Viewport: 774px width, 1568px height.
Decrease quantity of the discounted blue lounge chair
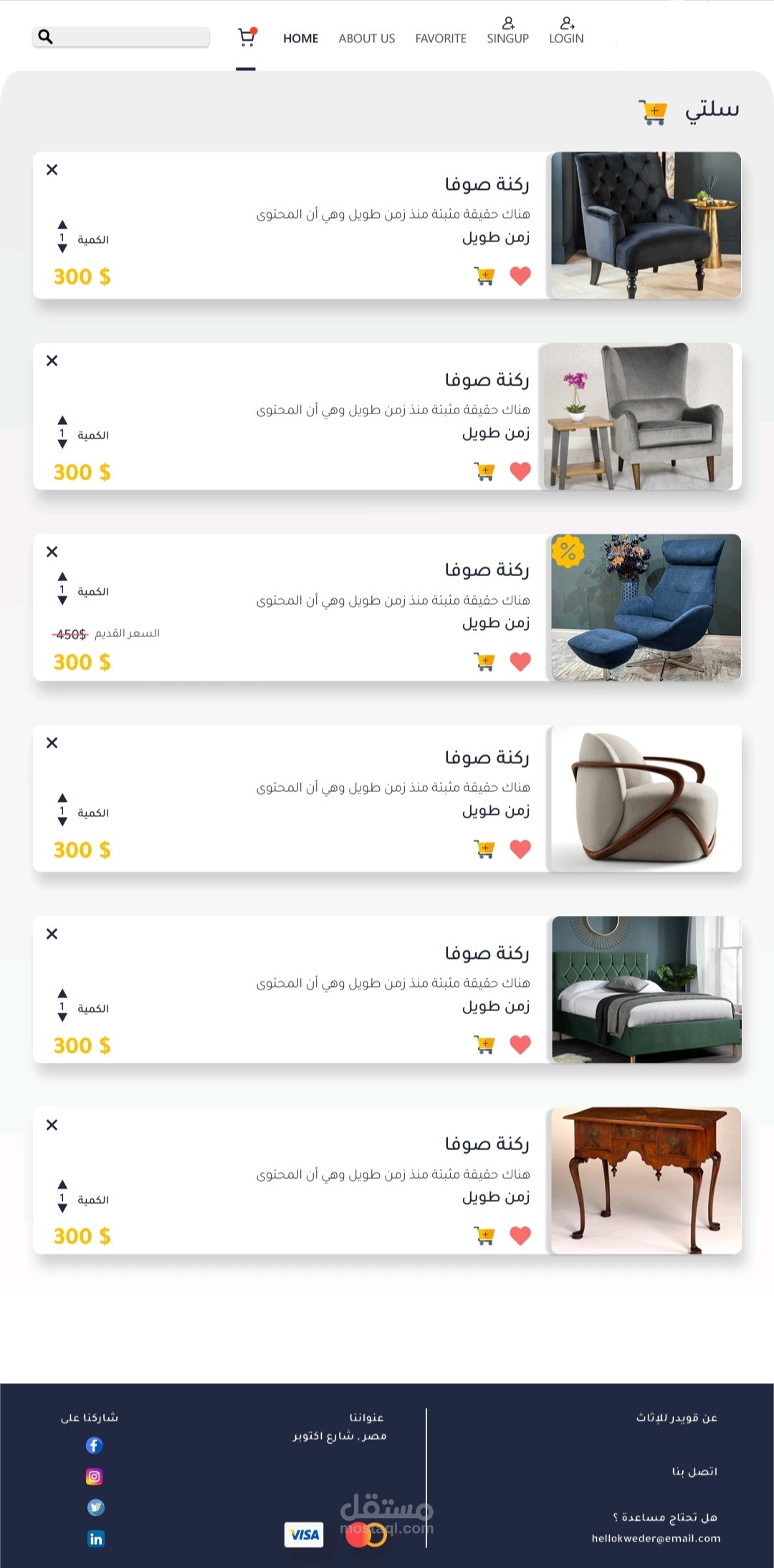pos(62,601)
